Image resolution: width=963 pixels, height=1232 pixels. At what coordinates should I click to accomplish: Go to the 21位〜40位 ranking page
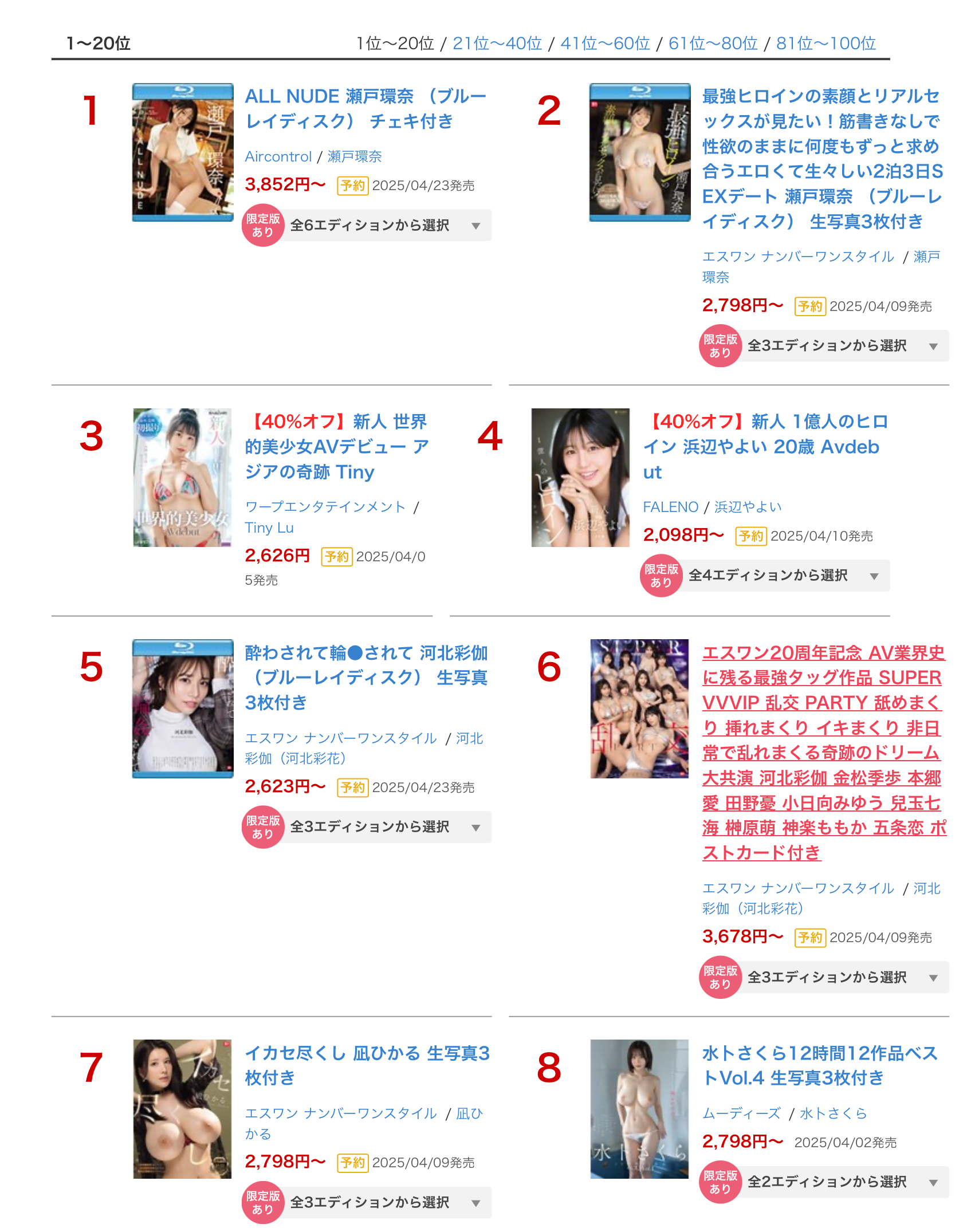[x=497, y=44]
